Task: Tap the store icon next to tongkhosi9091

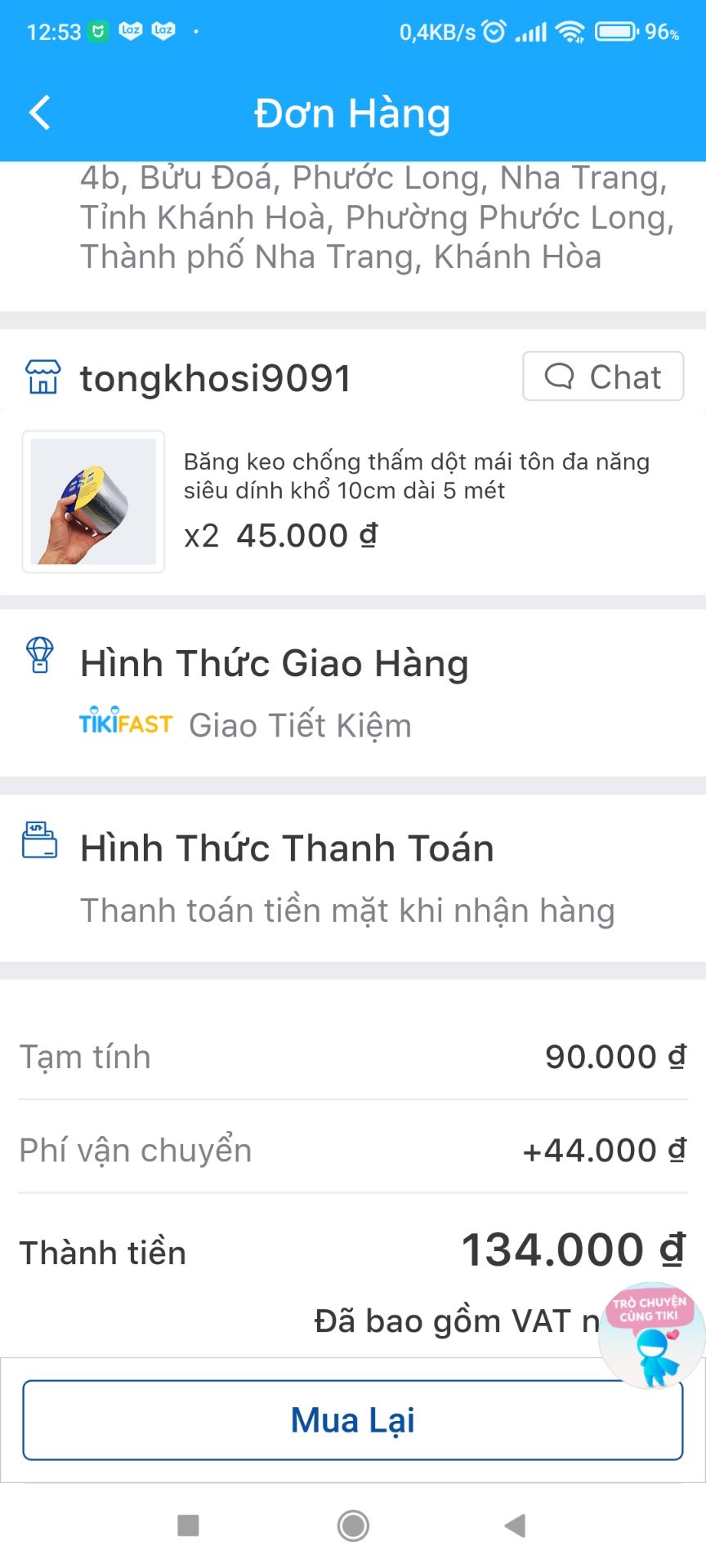Action: pos(41,376)
